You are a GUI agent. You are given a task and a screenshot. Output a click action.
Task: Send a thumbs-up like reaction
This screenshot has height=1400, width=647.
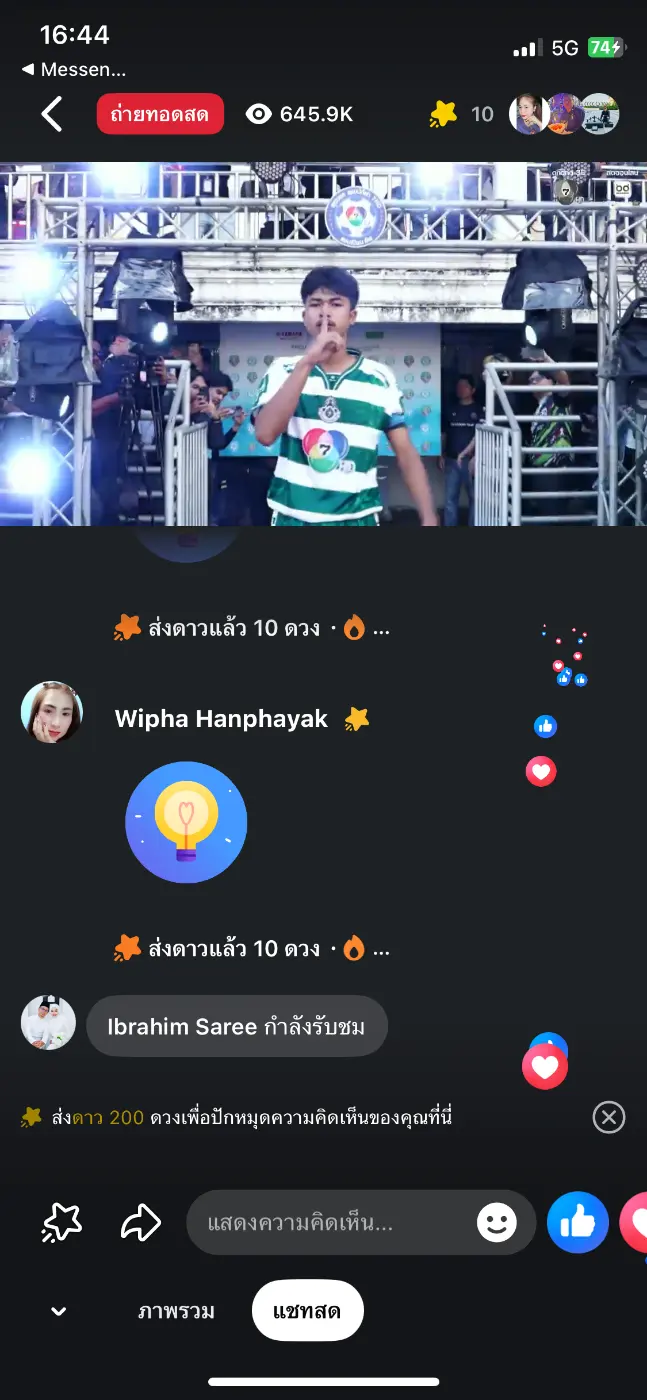click(578, 1222)
